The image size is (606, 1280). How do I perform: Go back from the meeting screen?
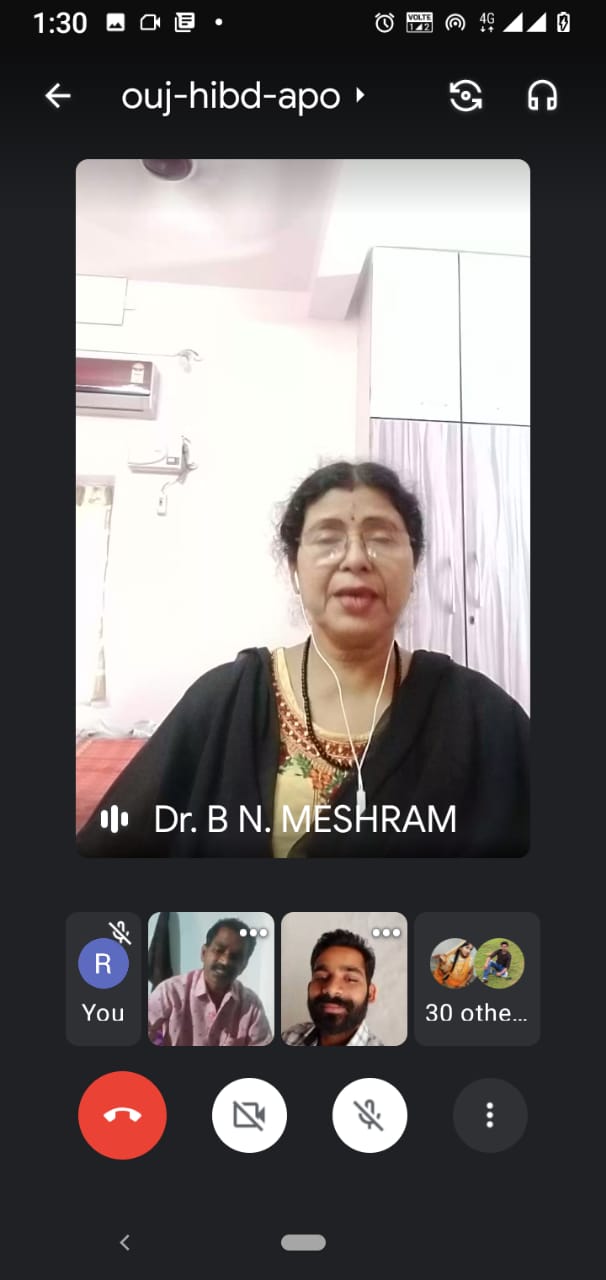click(58, 96)
